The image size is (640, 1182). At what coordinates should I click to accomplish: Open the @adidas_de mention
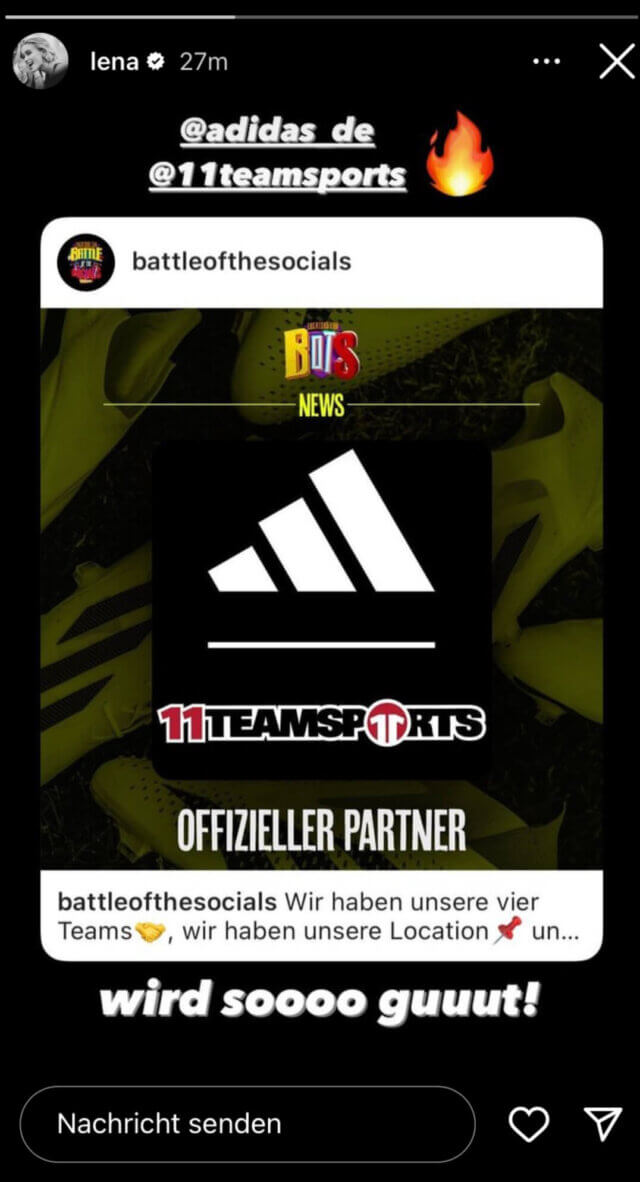tap(277, 132)
